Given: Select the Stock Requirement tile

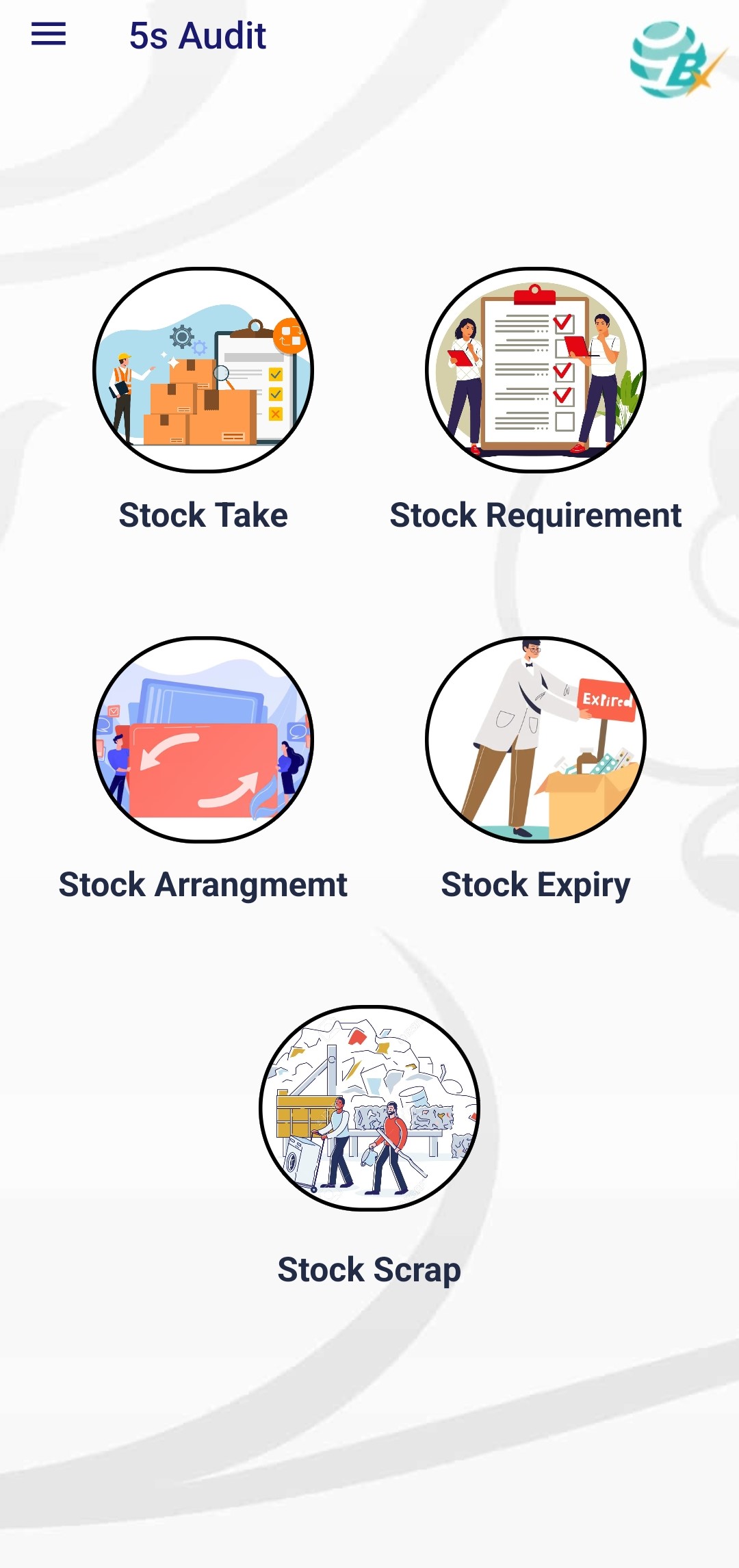Looking at the screenshot, I should coord(536,370).
